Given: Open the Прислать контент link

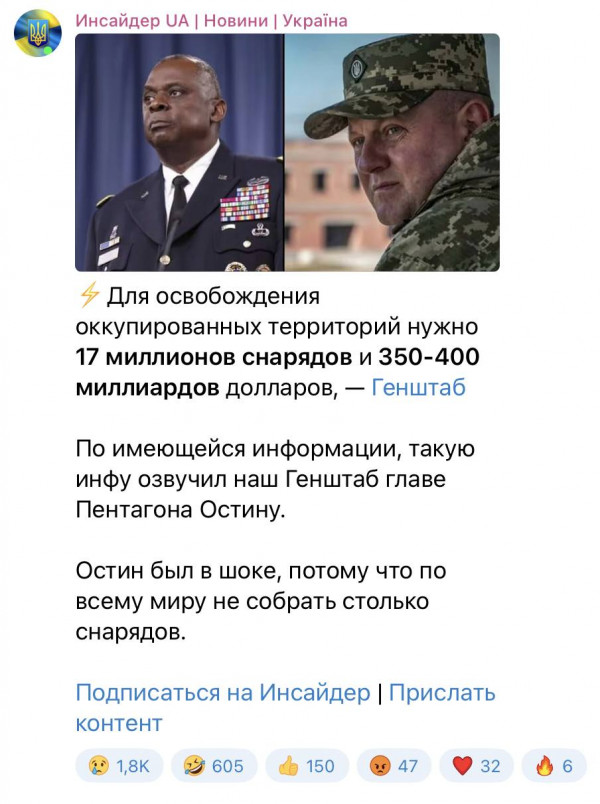Looking at the screenshot, I should click(x=441, y=692).
